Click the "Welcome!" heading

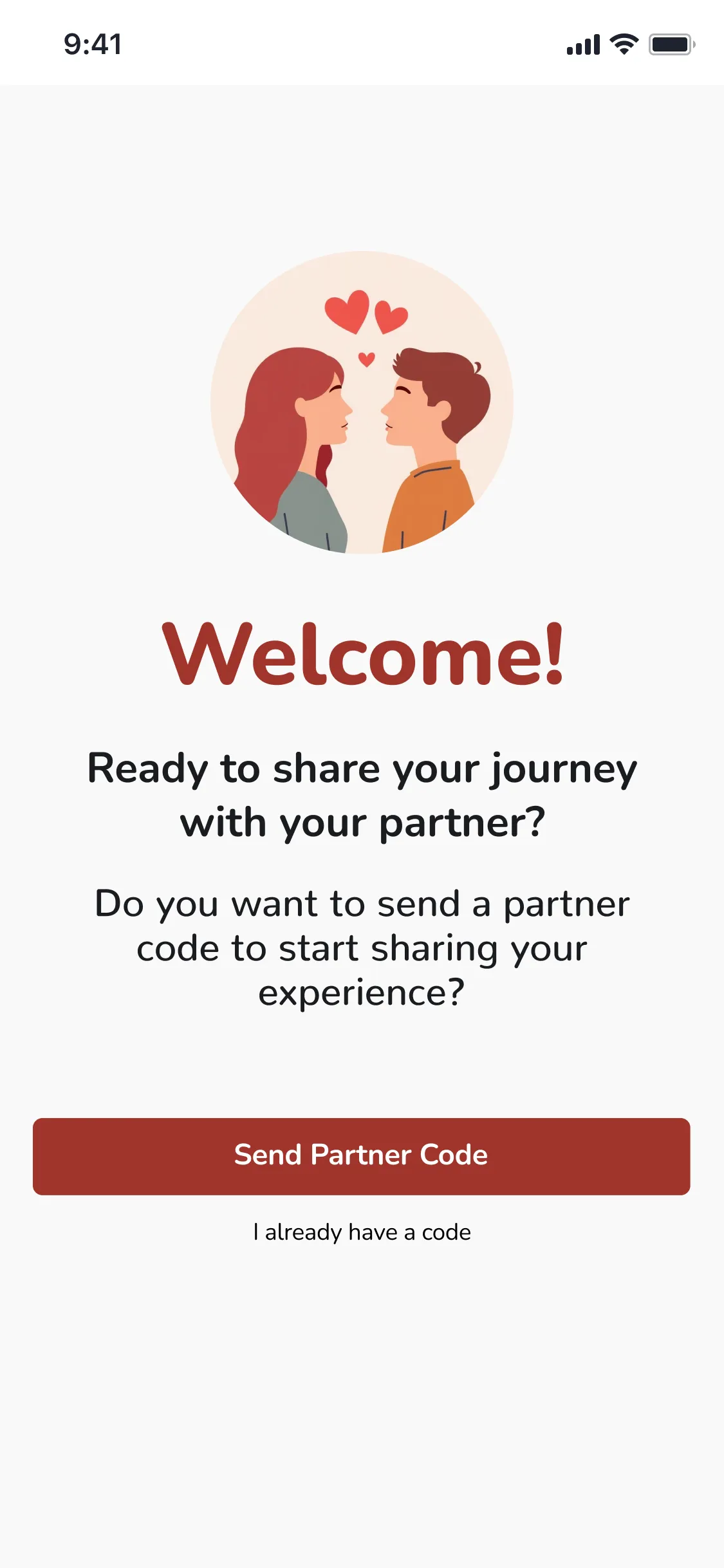pos(362,652)
